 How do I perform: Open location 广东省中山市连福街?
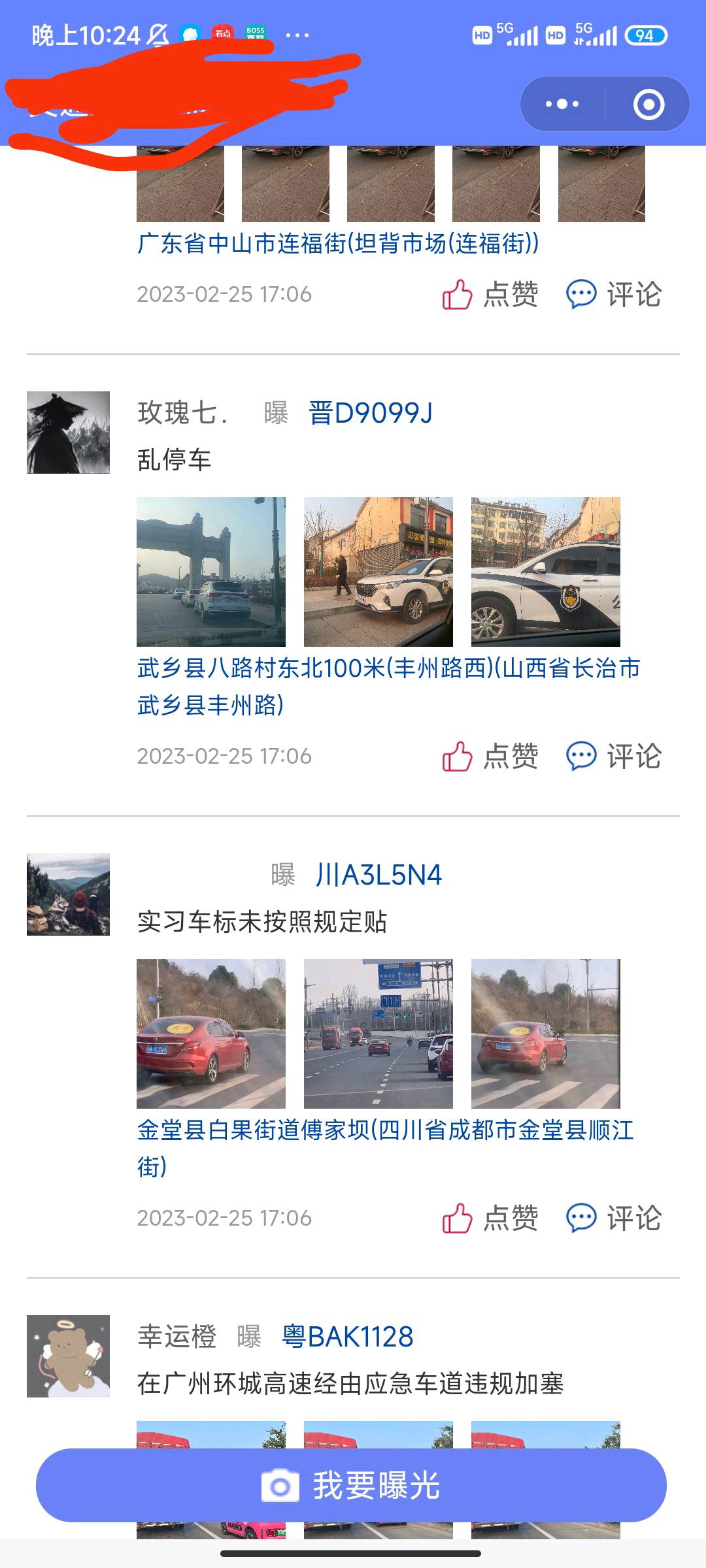pos(338,243)
